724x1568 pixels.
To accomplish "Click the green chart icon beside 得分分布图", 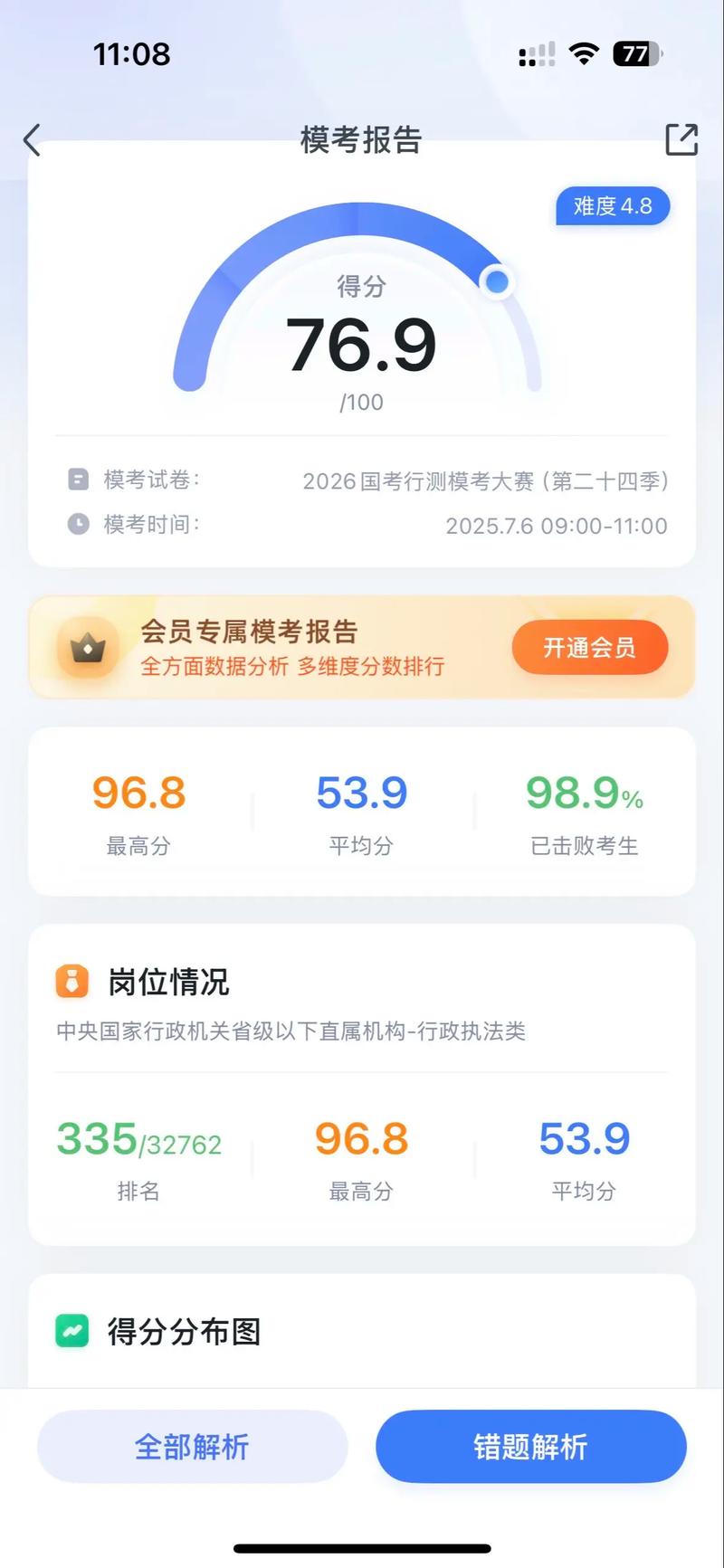I will tap(72, 1331).
